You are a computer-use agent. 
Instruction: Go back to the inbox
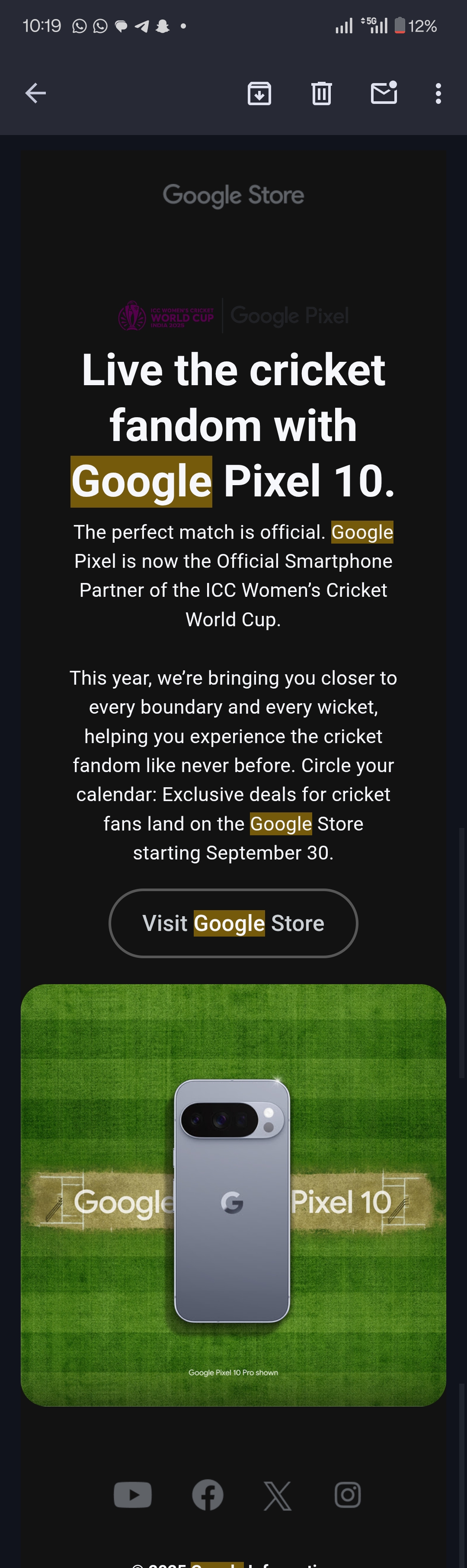35,93
